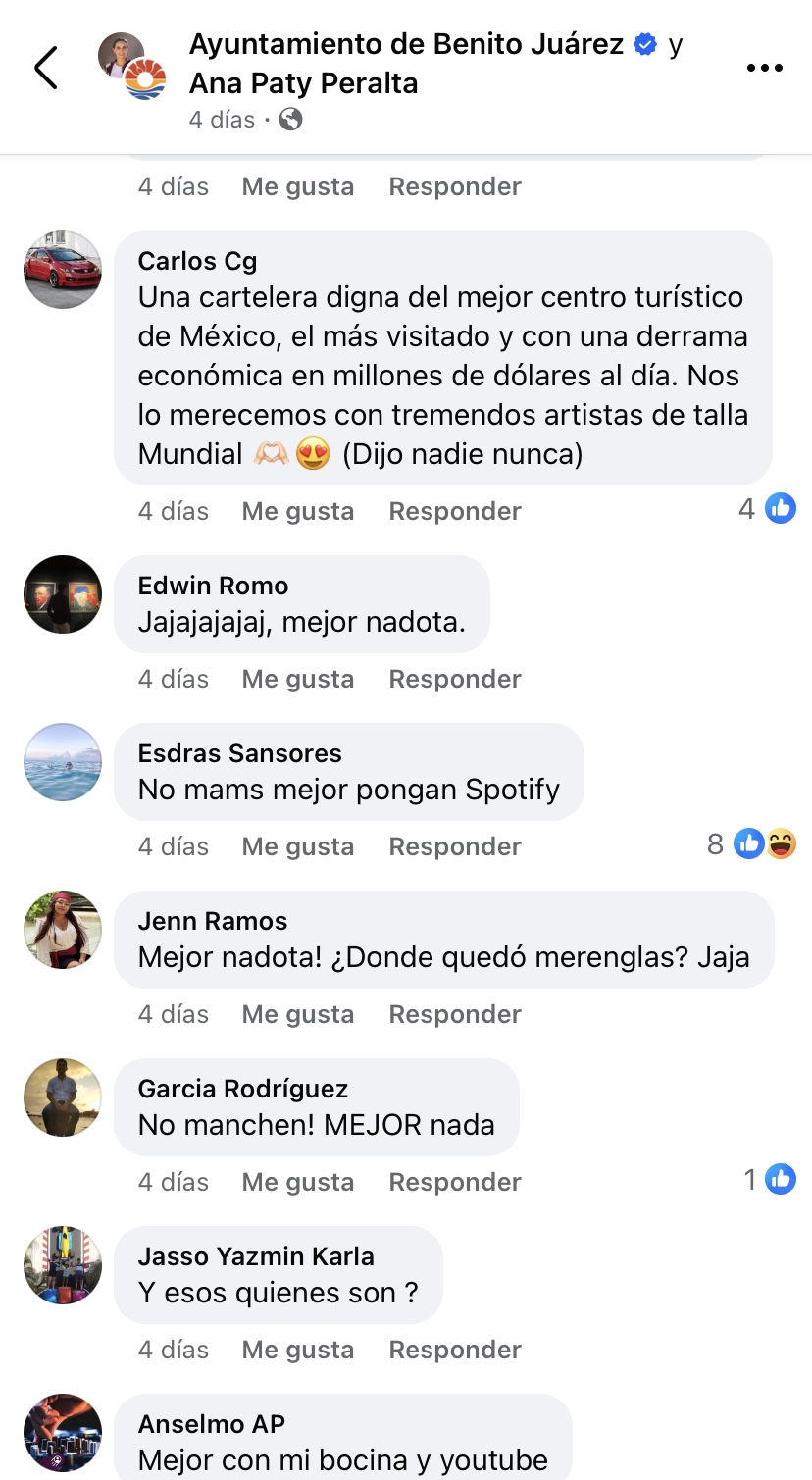
Task: Reply to Jenn Ramos' comment
Action: (x=455, y=1014)
